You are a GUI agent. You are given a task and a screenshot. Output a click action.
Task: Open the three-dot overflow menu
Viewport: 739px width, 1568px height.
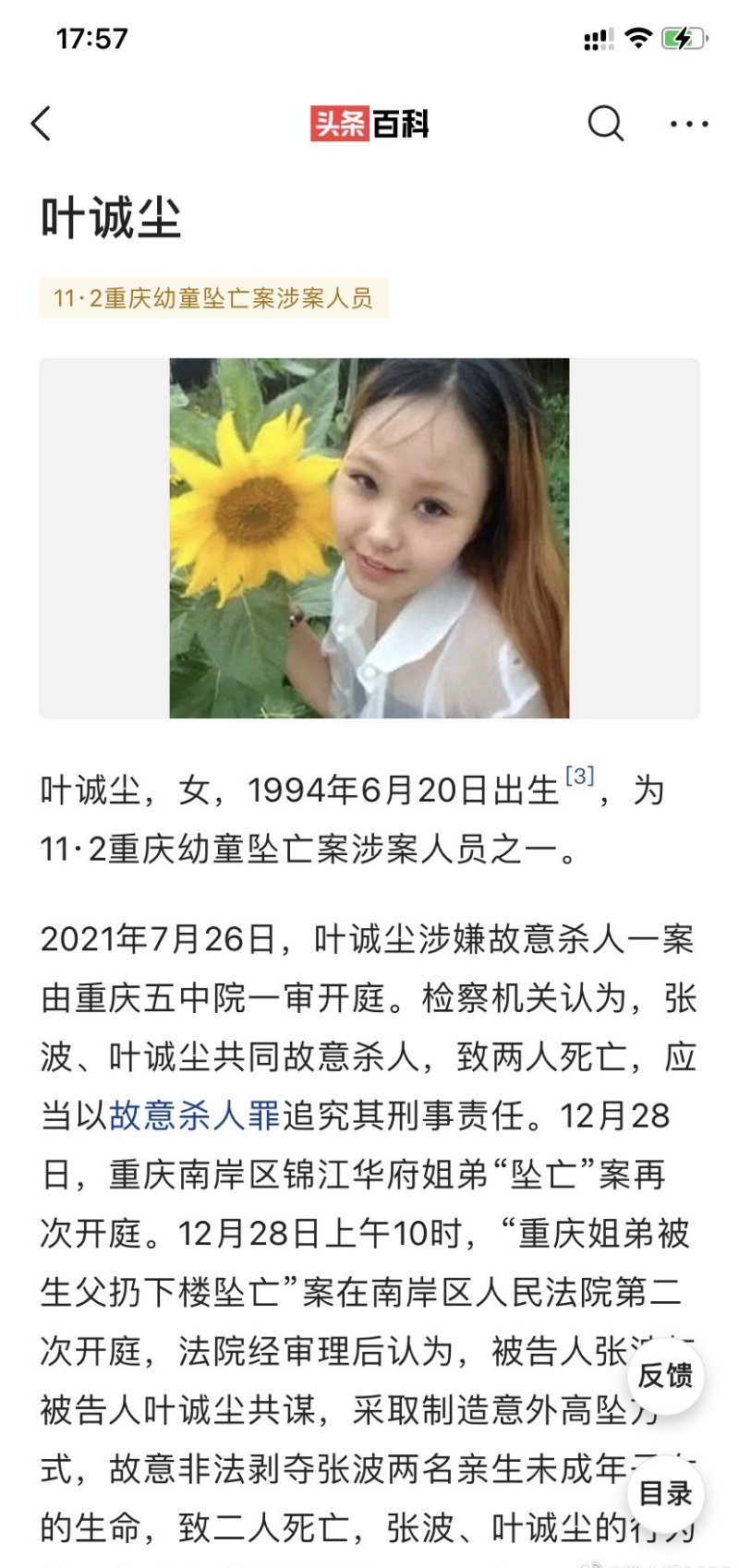click(689, 124)
